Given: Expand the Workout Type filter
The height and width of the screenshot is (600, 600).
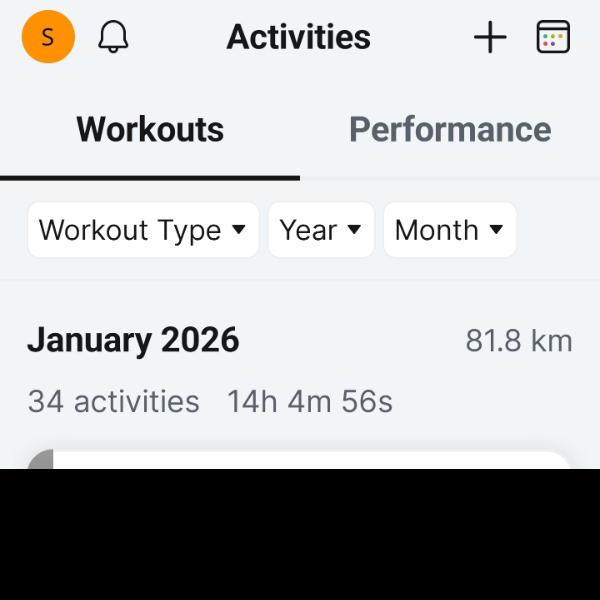Looking at the screenshot, I should point(143,230).
